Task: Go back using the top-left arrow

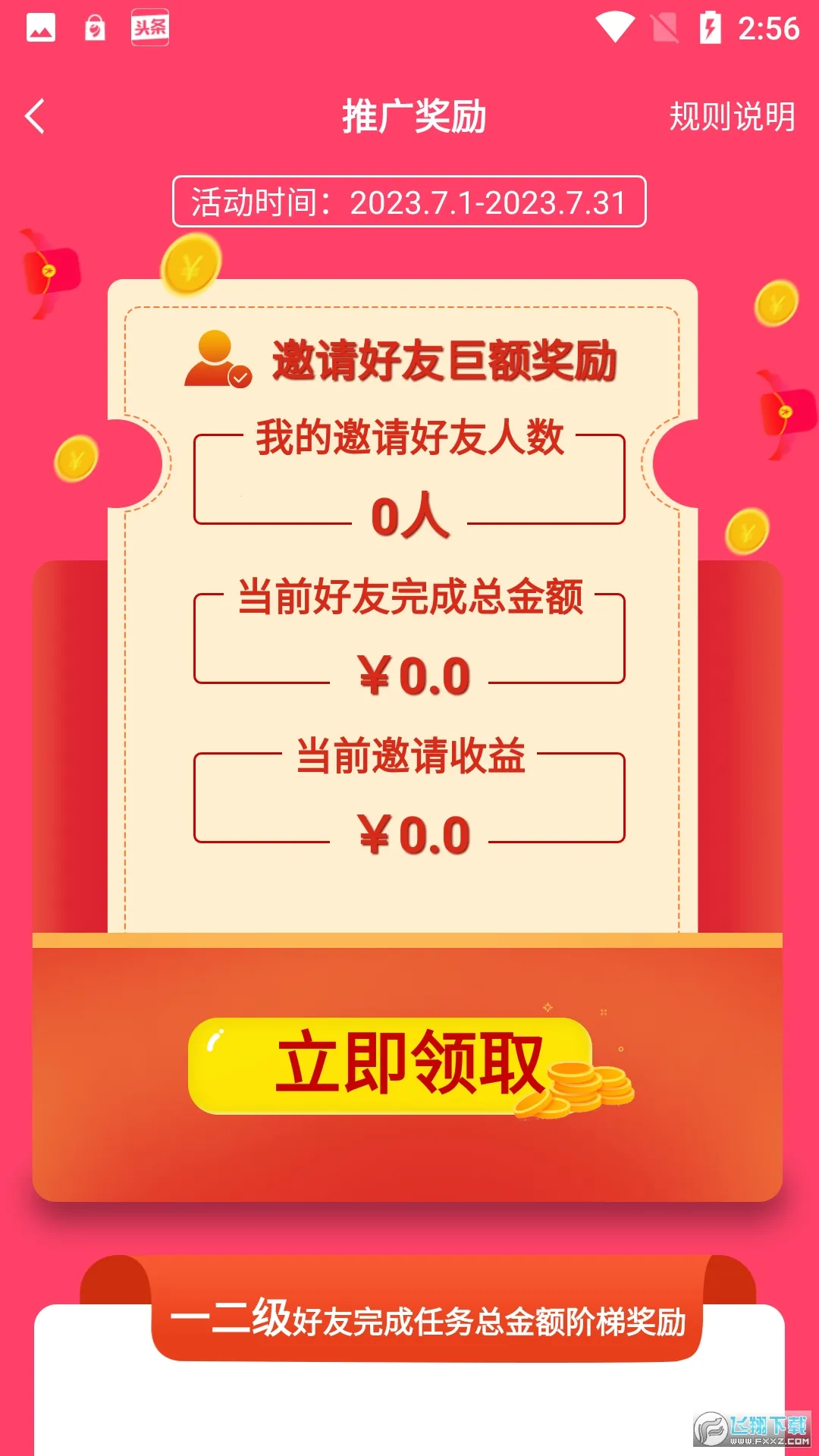Action: pyautogui.click(x=36, y=116)
